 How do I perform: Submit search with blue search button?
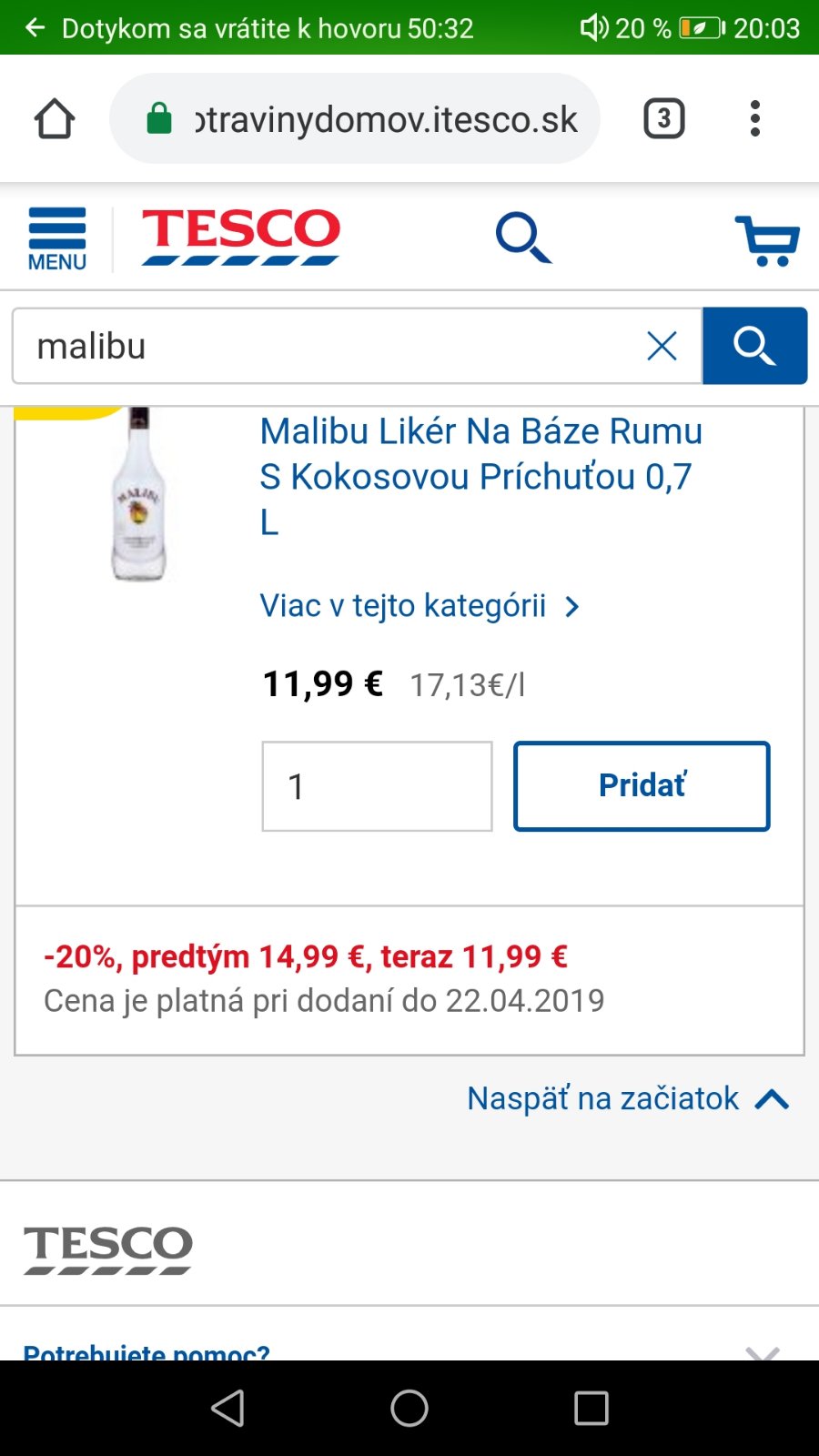click(x=754, y=346)
